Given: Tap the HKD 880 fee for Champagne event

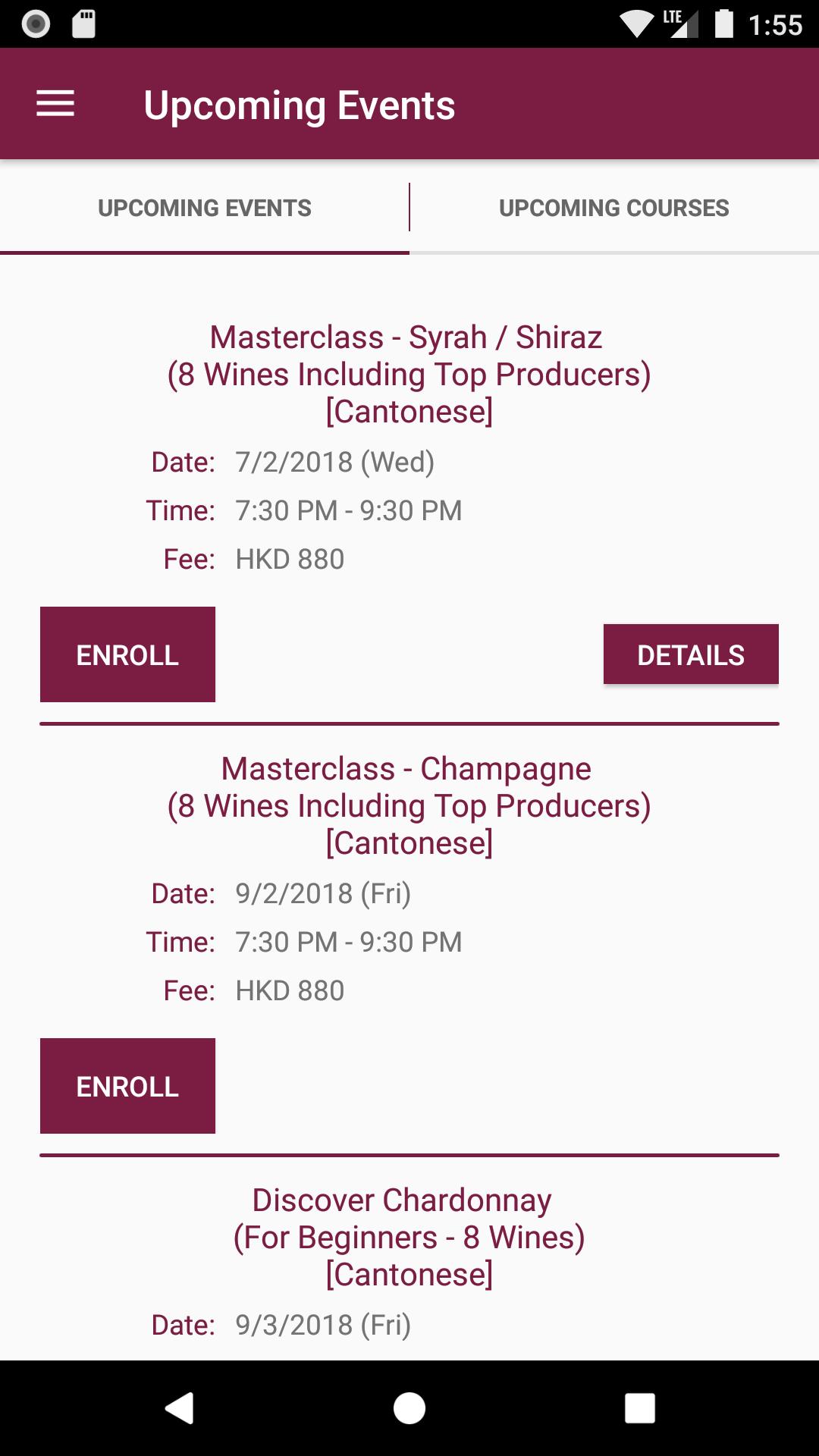Looking at the screenshot, I should click(x=289, y=990).
